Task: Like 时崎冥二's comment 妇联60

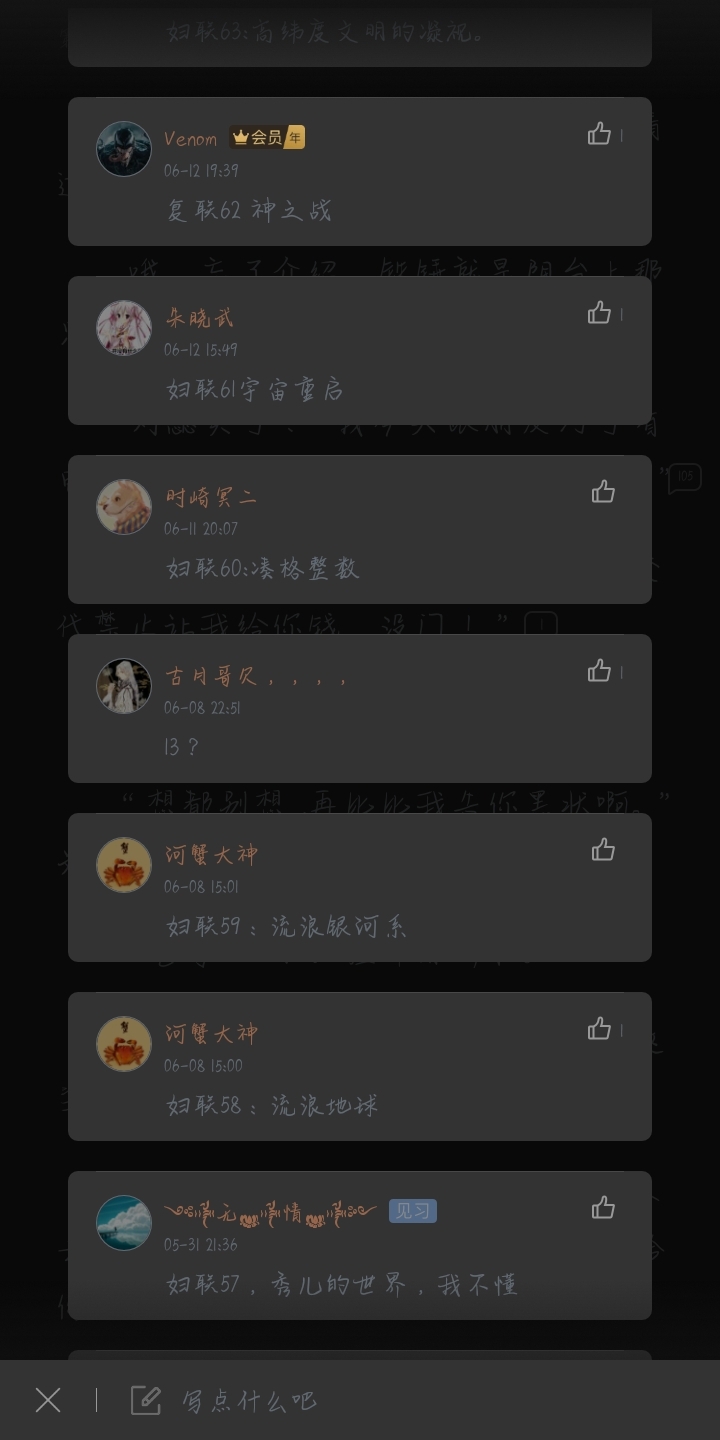Action: pos(603,491)
